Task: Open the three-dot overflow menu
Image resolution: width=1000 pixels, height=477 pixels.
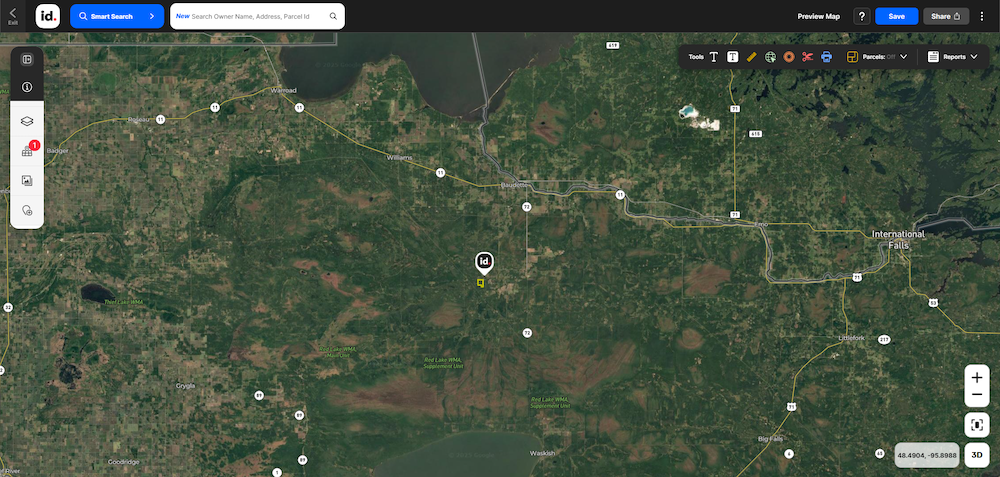Action: tap(982, 16)
